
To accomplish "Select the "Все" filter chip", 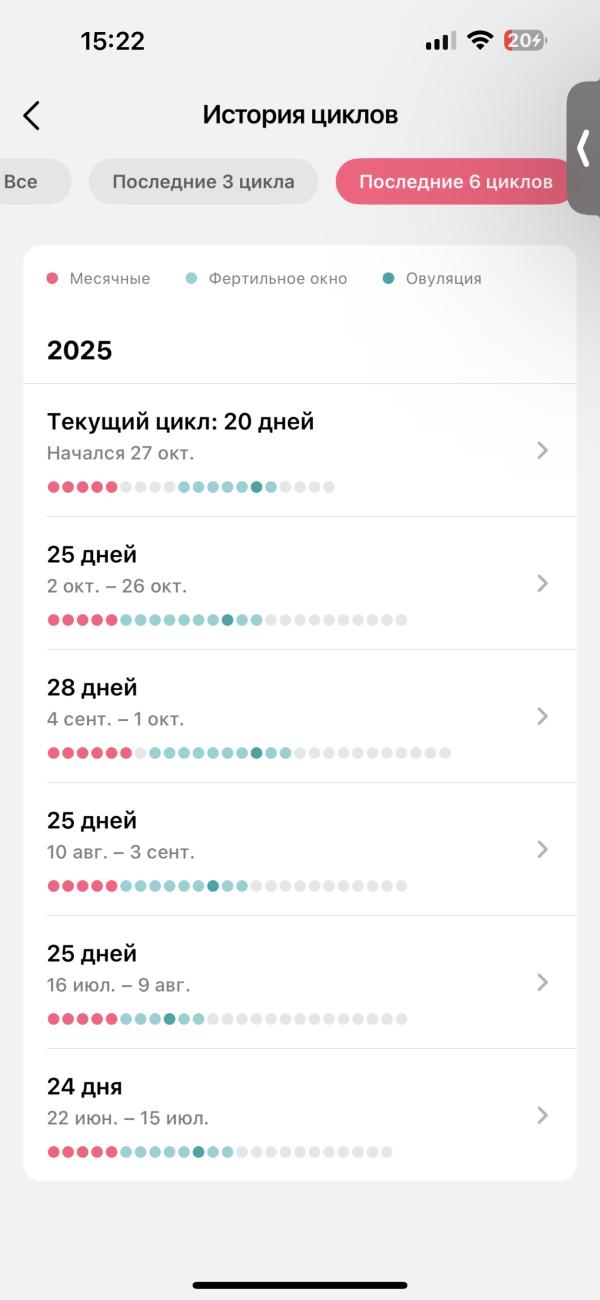I will point(24,182).
